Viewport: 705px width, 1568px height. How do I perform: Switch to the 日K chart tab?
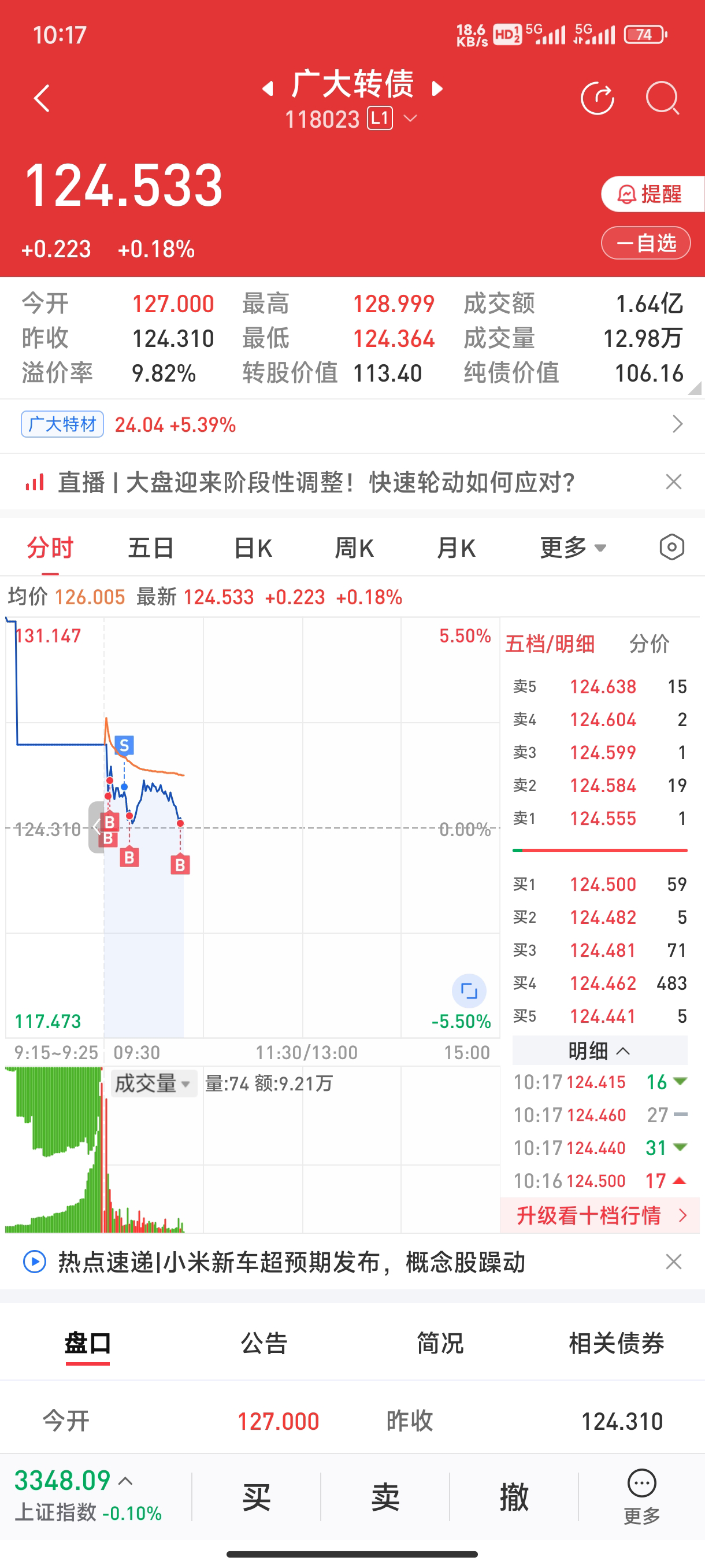tap(253, 548)
